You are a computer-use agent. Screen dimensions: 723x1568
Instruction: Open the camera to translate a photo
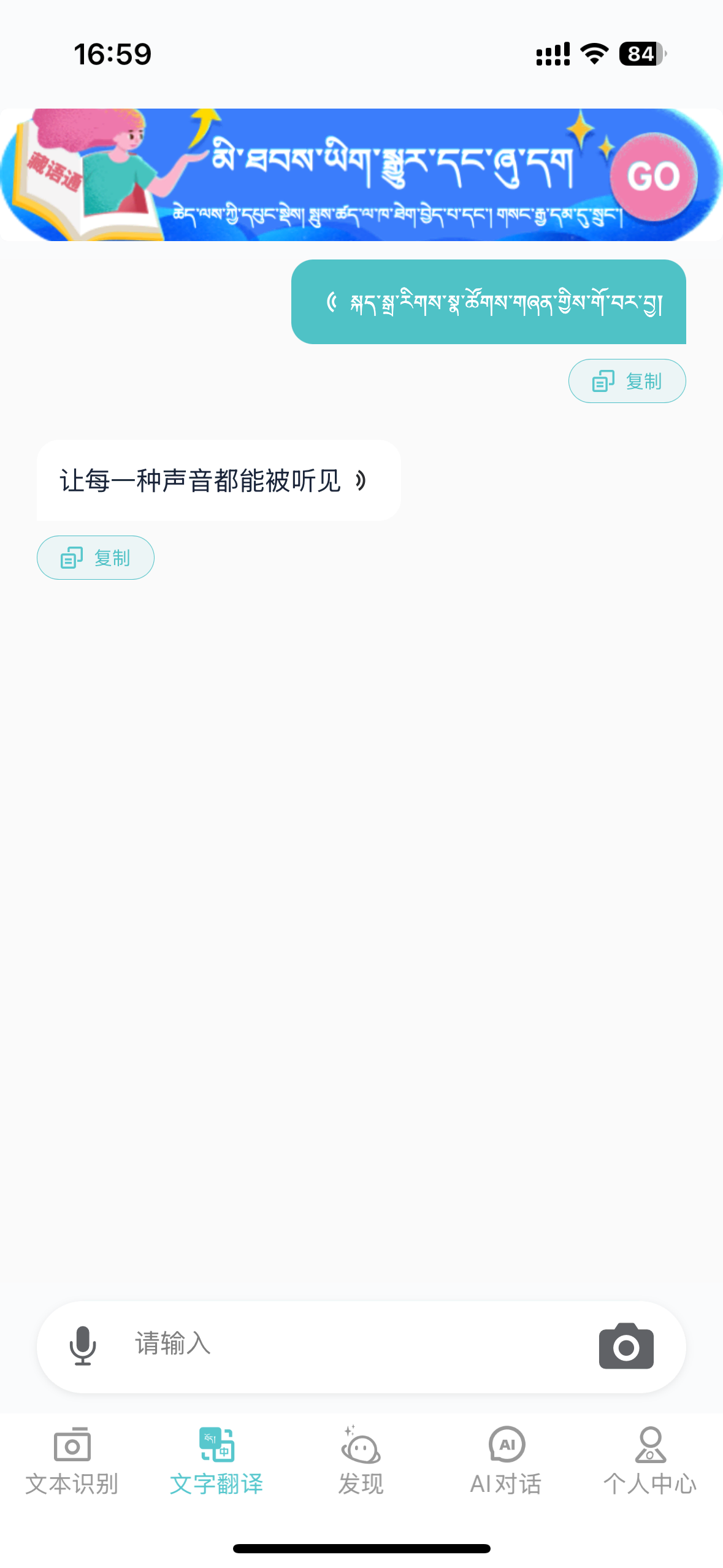(625, 1346)
